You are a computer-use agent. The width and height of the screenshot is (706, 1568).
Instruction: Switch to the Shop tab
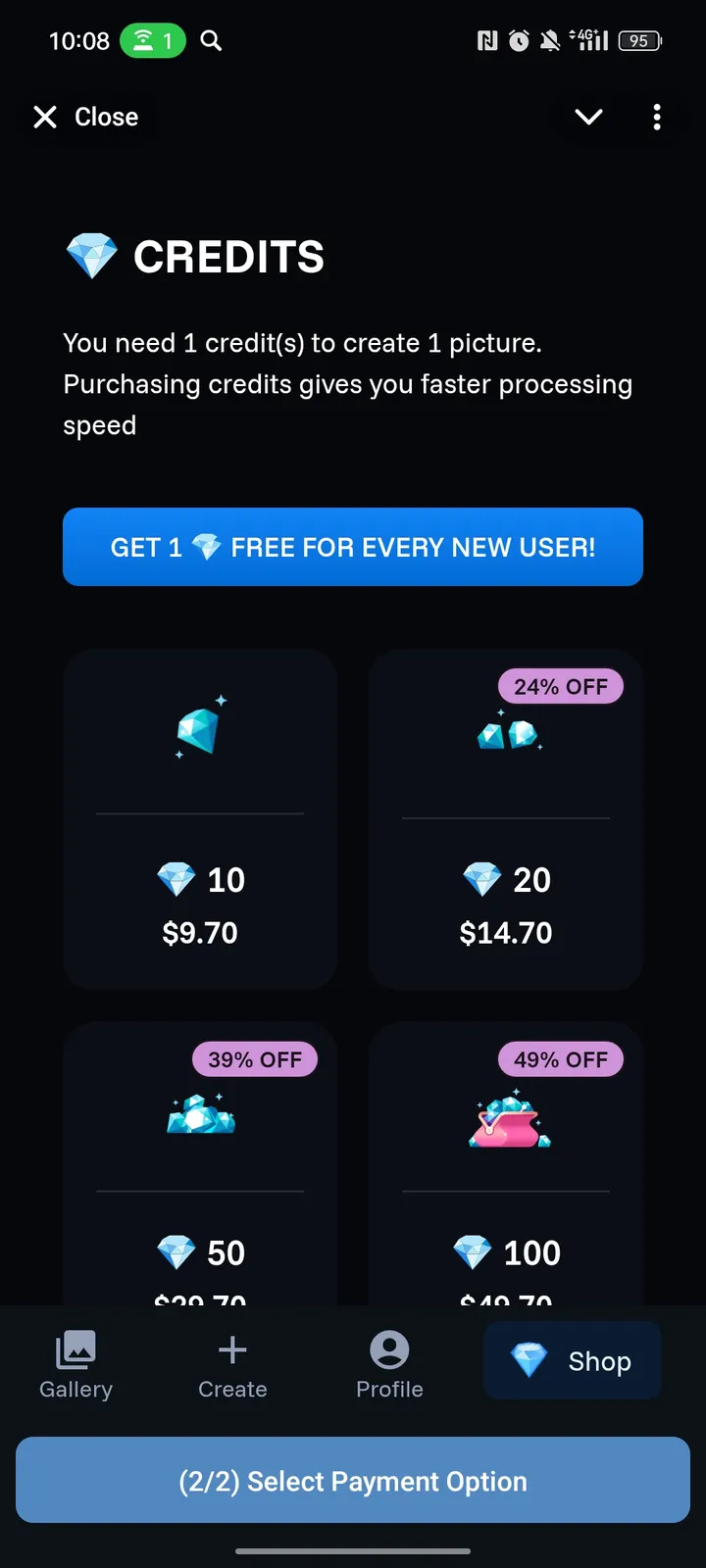(x=573, y=1360)
